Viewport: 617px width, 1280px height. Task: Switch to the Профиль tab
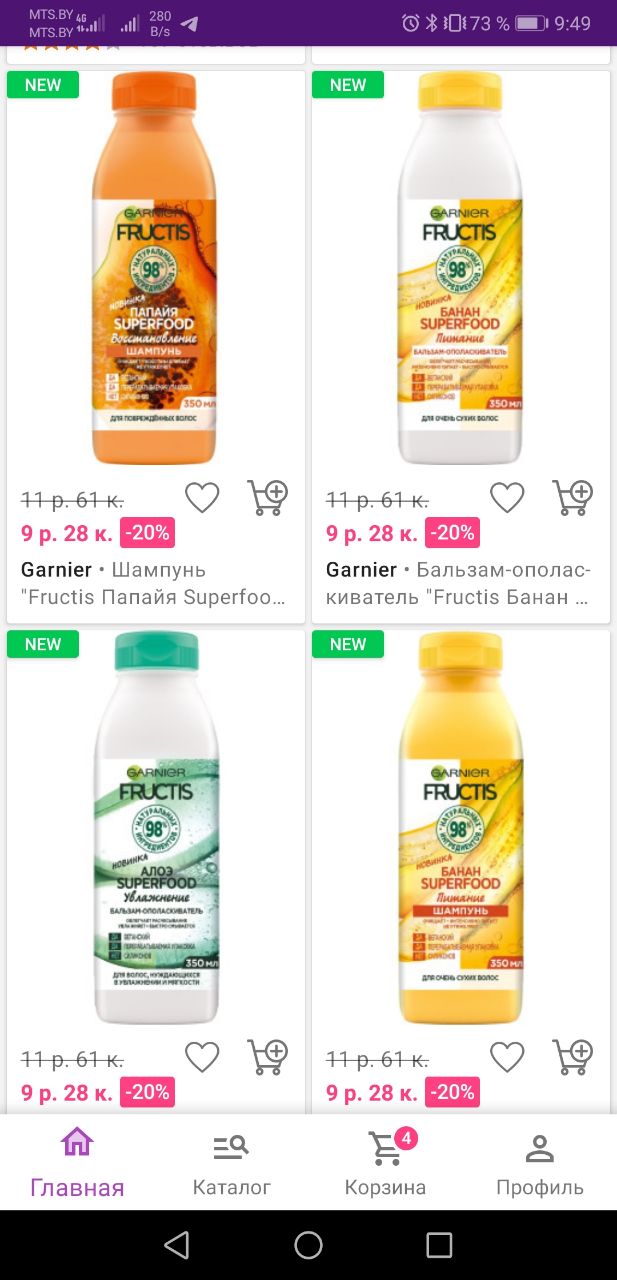(x=540, y=1163)
